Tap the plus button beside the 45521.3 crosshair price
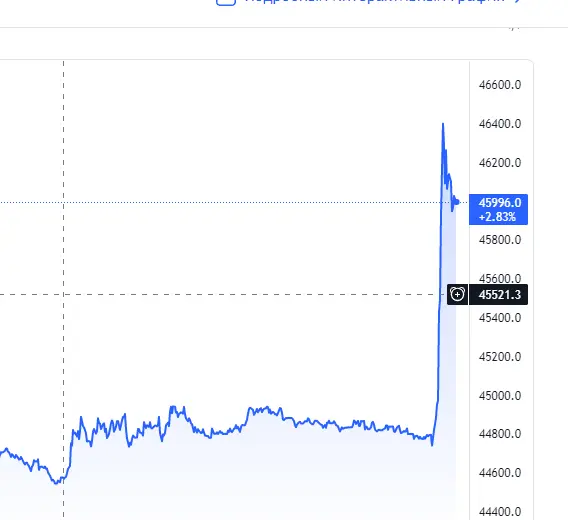568x520 pixels. 457,295
